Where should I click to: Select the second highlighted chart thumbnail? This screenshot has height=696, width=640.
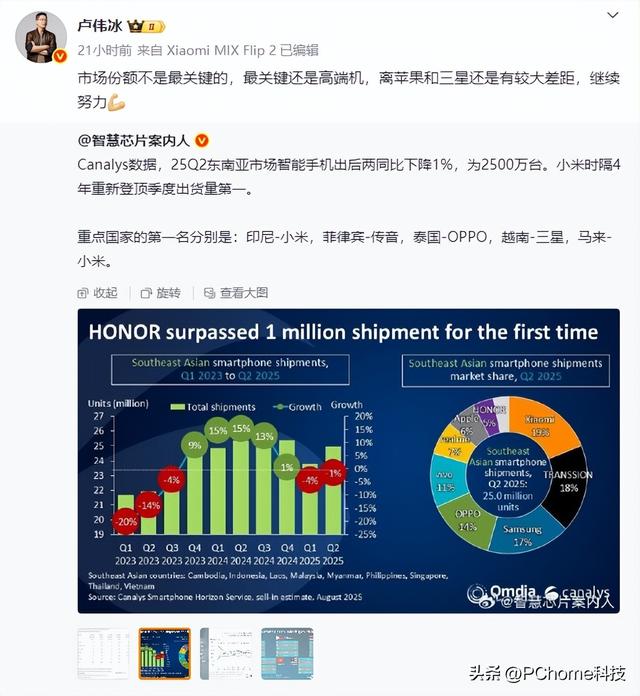(x=164, y=654)
